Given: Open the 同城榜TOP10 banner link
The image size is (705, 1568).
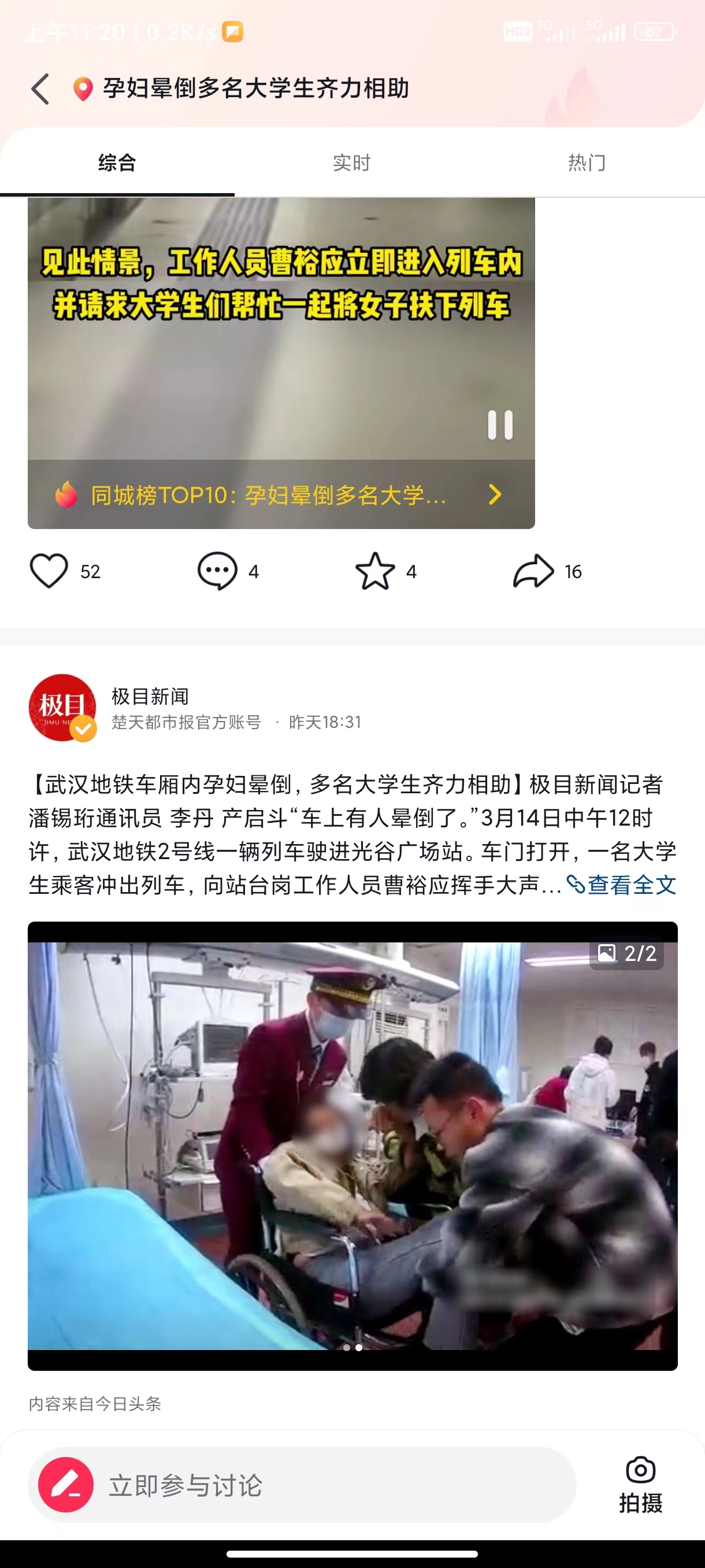Looking at the screenshot, I should pos(280,495).
